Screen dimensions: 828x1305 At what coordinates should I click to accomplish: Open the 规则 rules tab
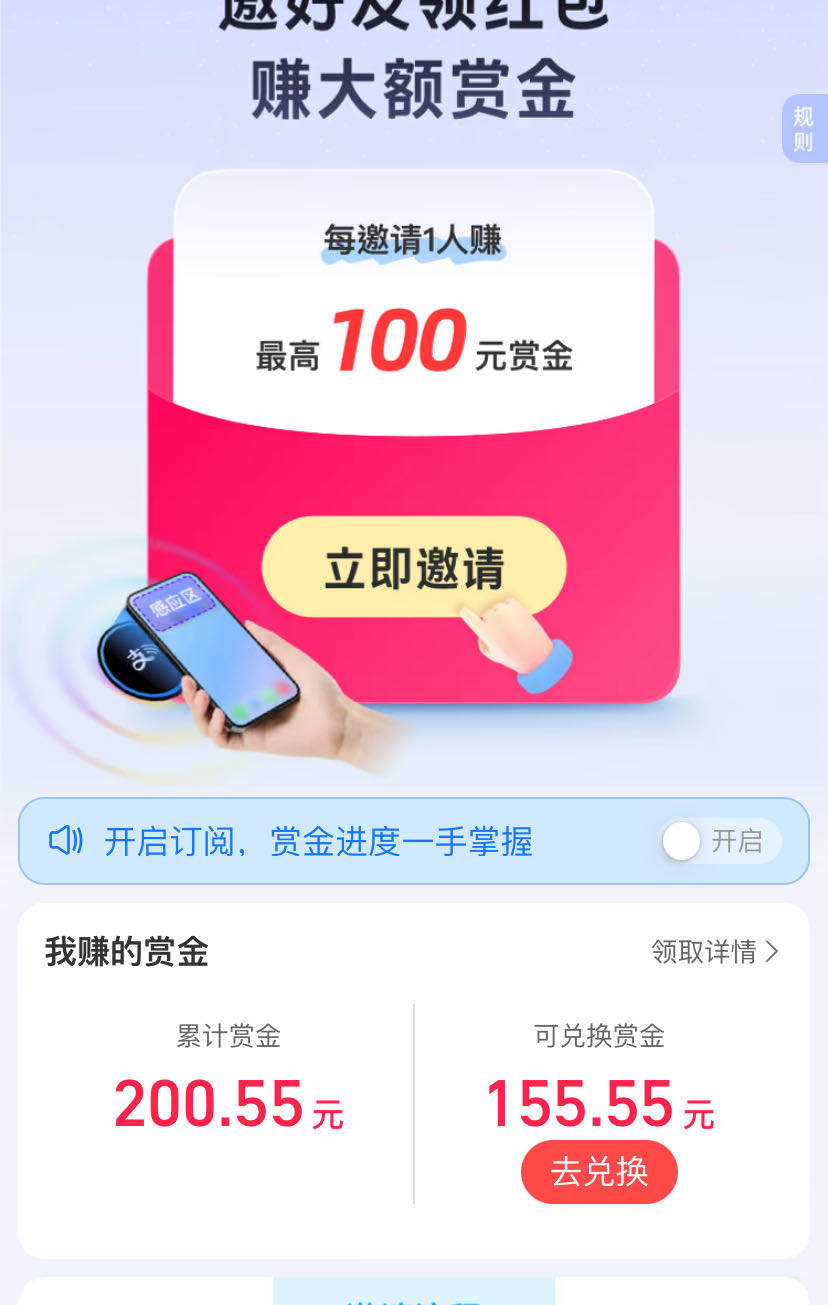pos(804,129)
